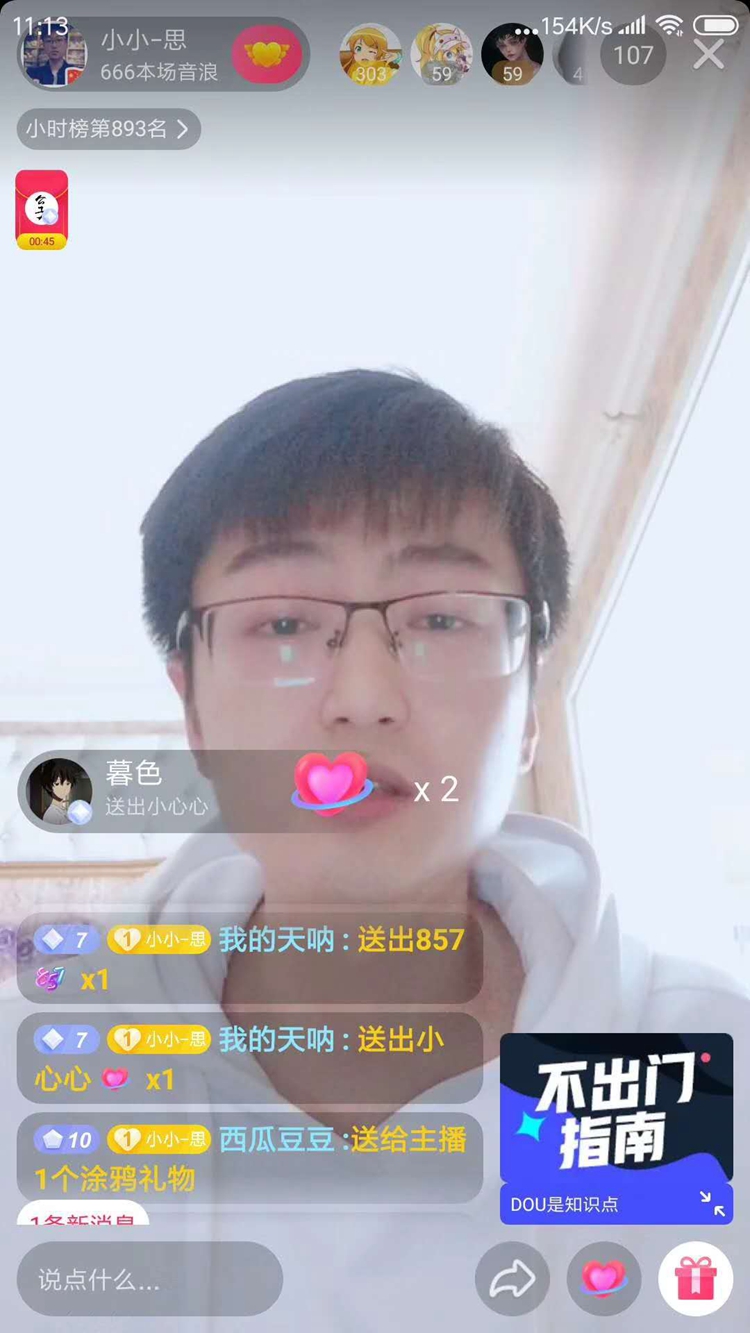Collapse the DOU是知识点 banner
The image size is (750, 1333).
(x=712, y=1204)
